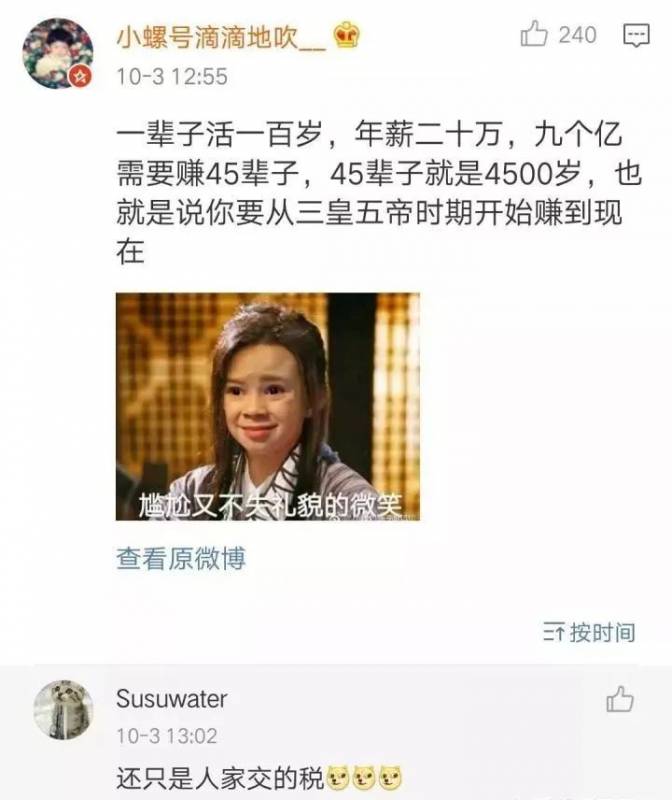
Task: Open replies to 小螺号滴滴地吹__'s comment
Action: tap(636, 36)
